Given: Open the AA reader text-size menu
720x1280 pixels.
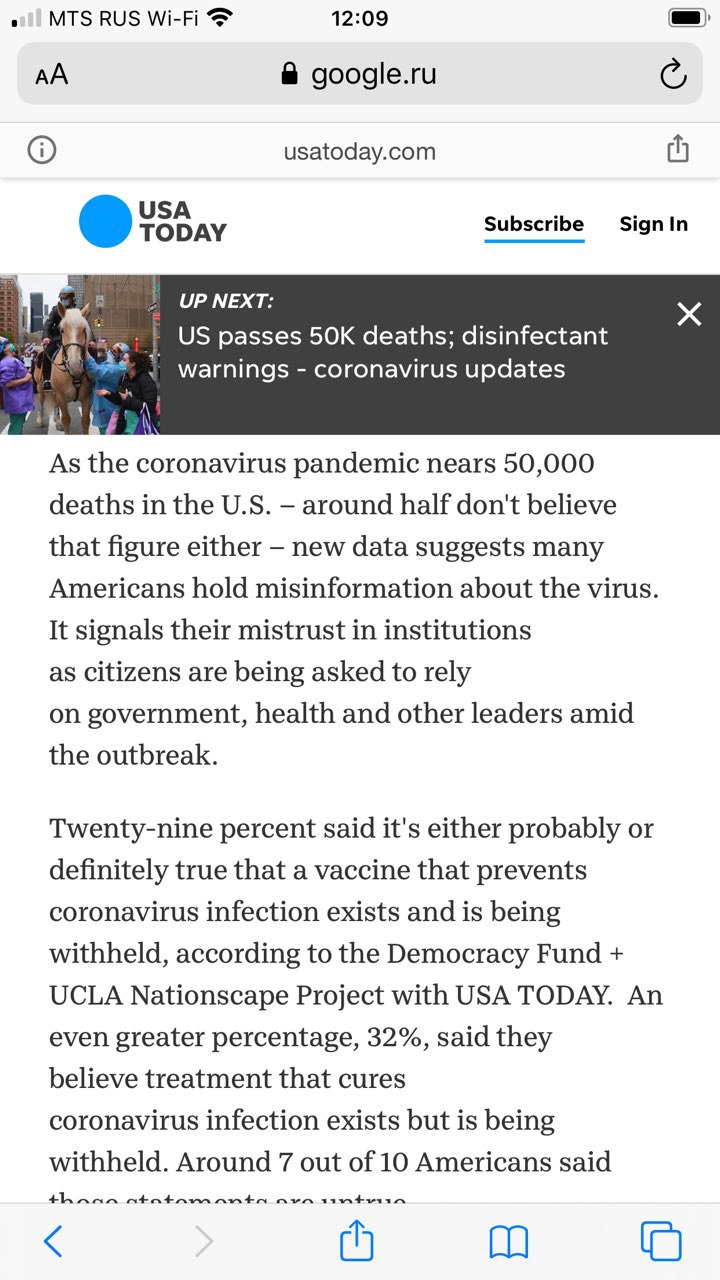Looking at the screenshot, I should point(52,75).
